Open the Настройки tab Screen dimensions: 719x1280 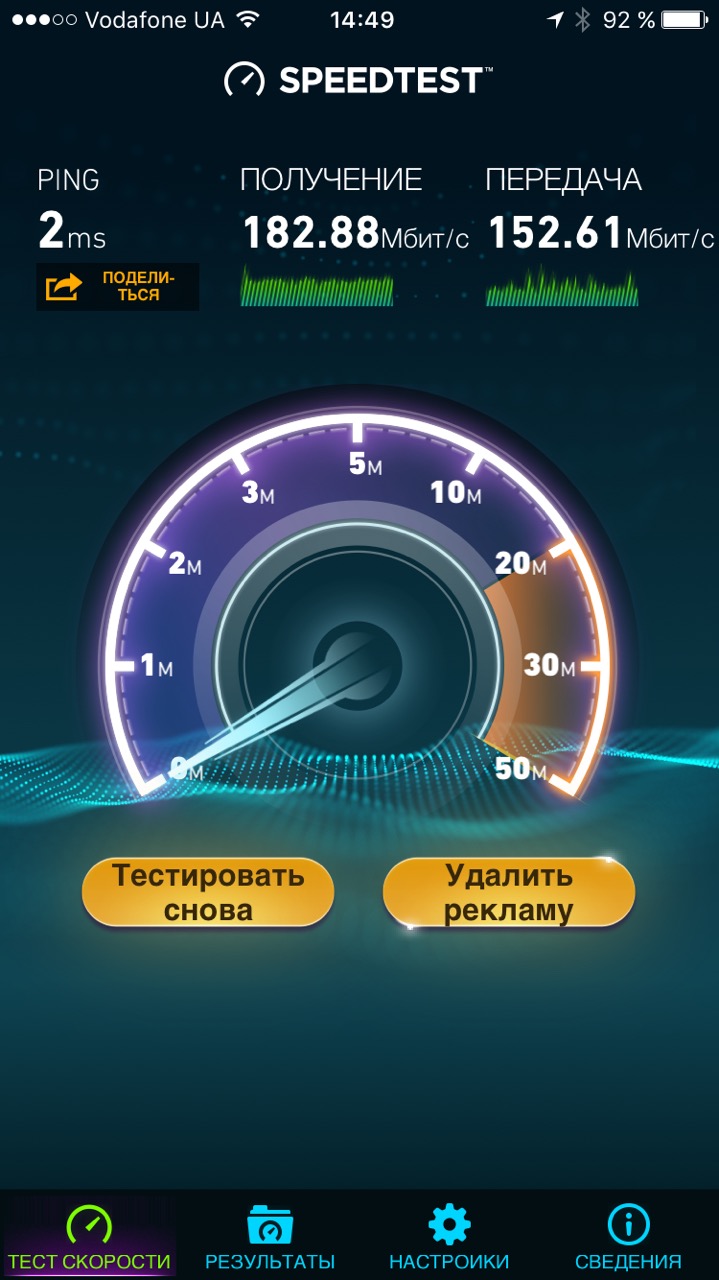449,1238
